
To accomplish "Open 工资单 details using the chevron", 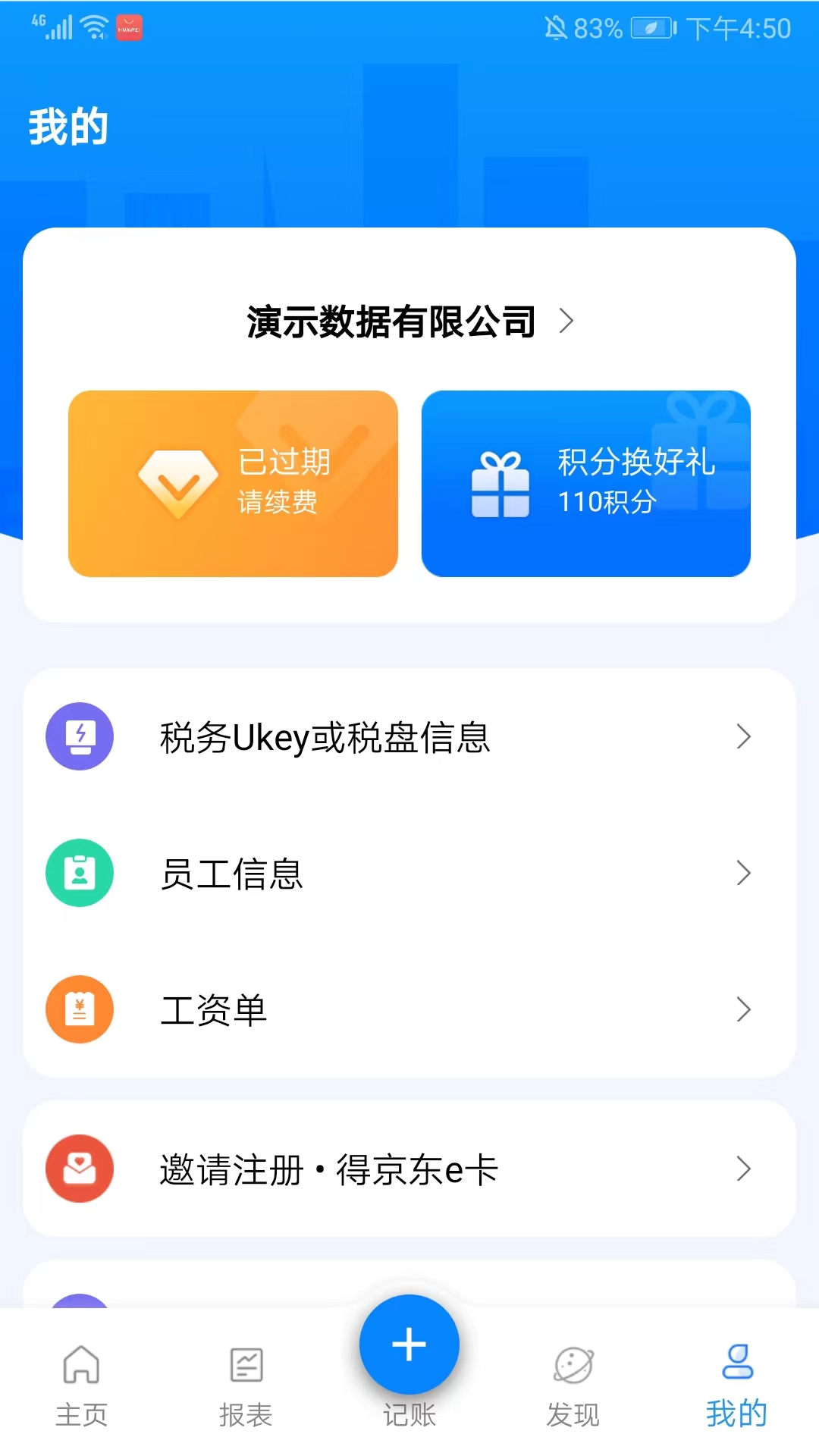I will (x=742, y=1009).
